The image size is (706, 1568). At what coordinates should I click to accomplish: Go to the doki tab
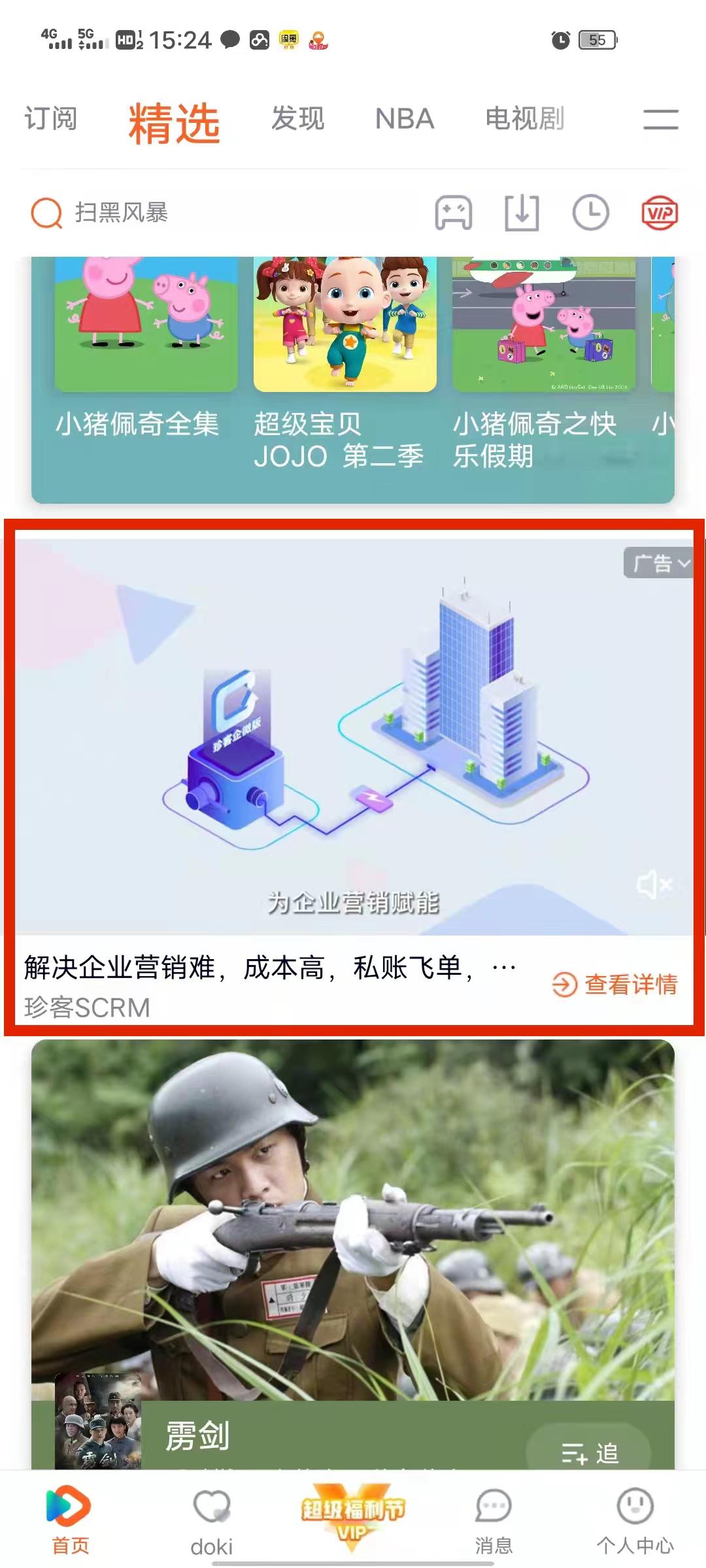[x=212, y=1522]
